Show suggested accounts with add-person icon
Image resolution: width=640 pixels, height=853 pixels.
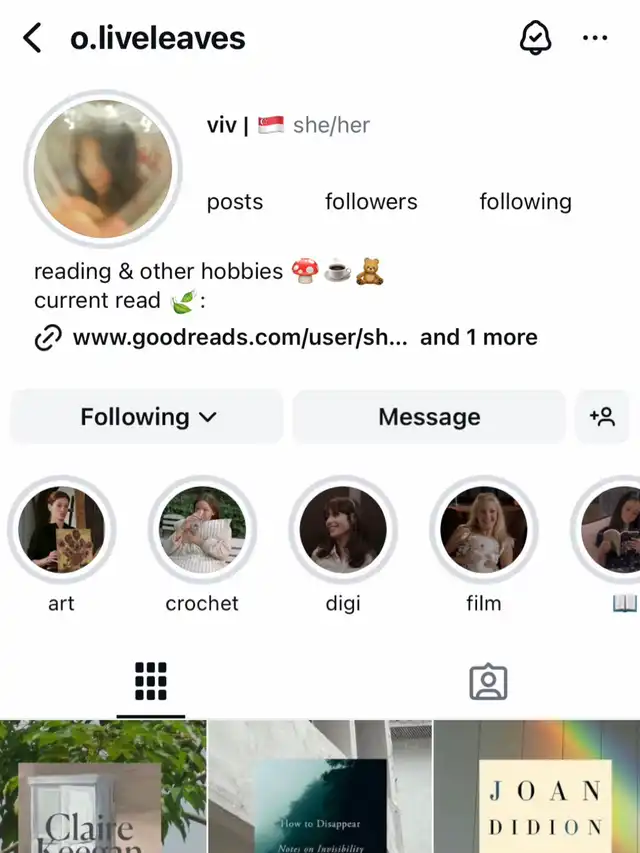(x=602, y=417)
